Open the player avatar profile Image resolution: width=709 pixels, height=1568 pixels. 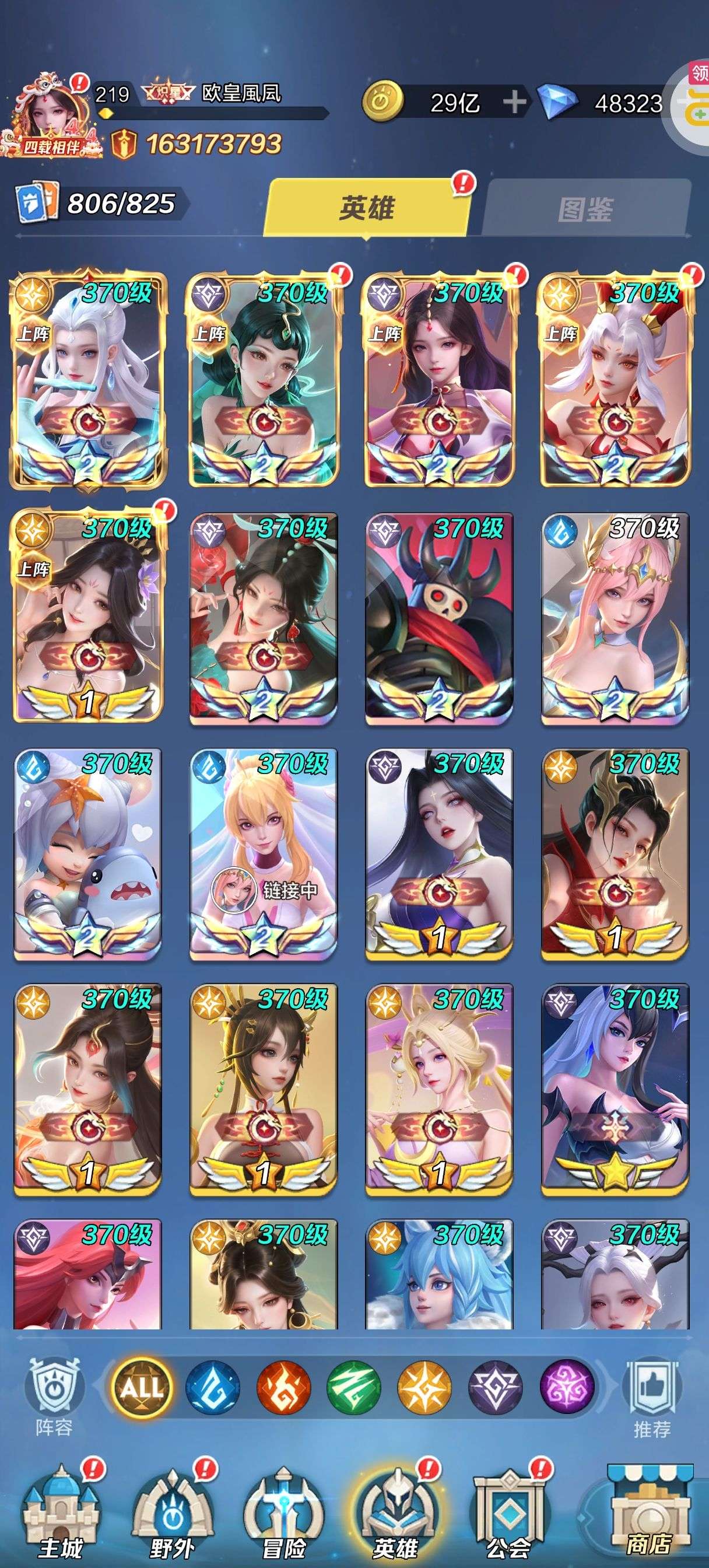tap(51, 113)
